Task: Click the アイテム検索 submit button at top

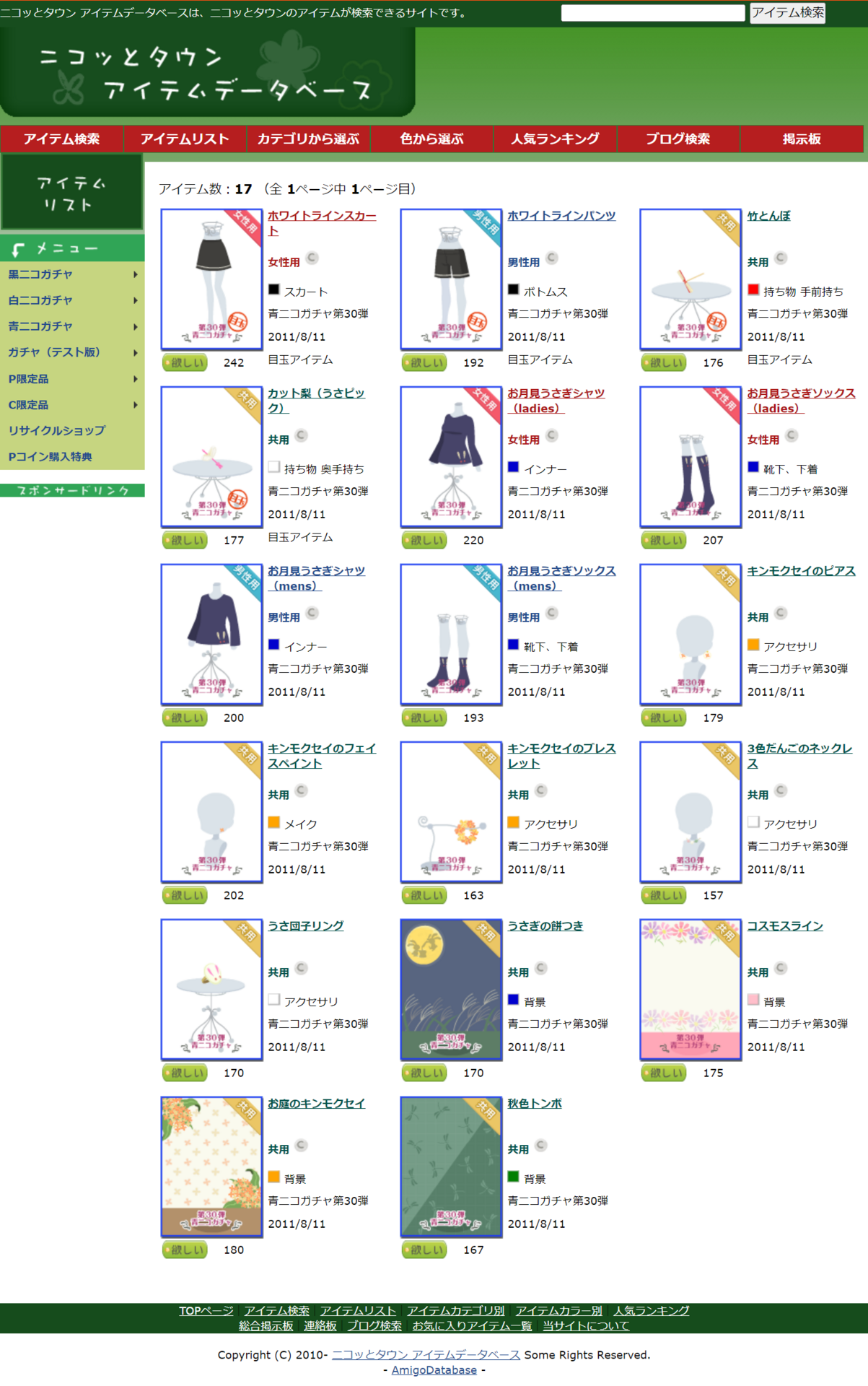Action: click(x=787, y=12)
